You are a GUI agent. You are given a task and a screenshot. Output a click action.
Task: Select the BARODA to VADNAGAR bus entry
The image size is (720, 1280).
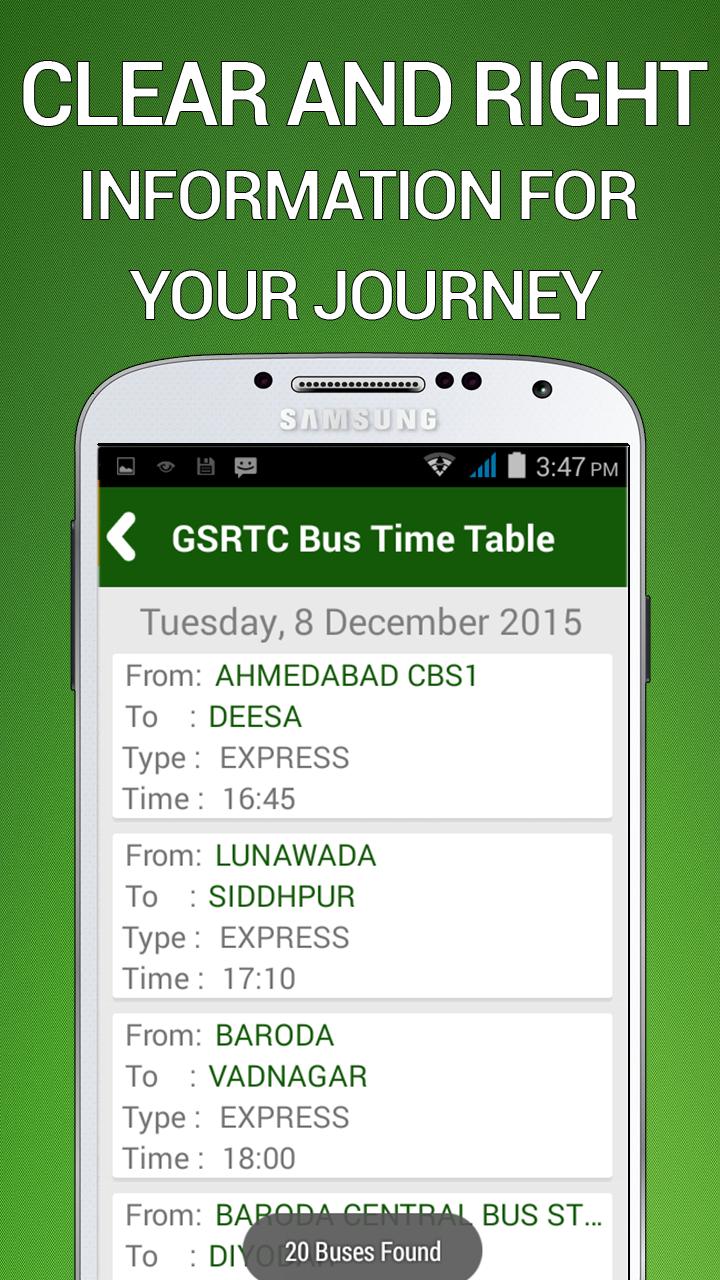360,1097
